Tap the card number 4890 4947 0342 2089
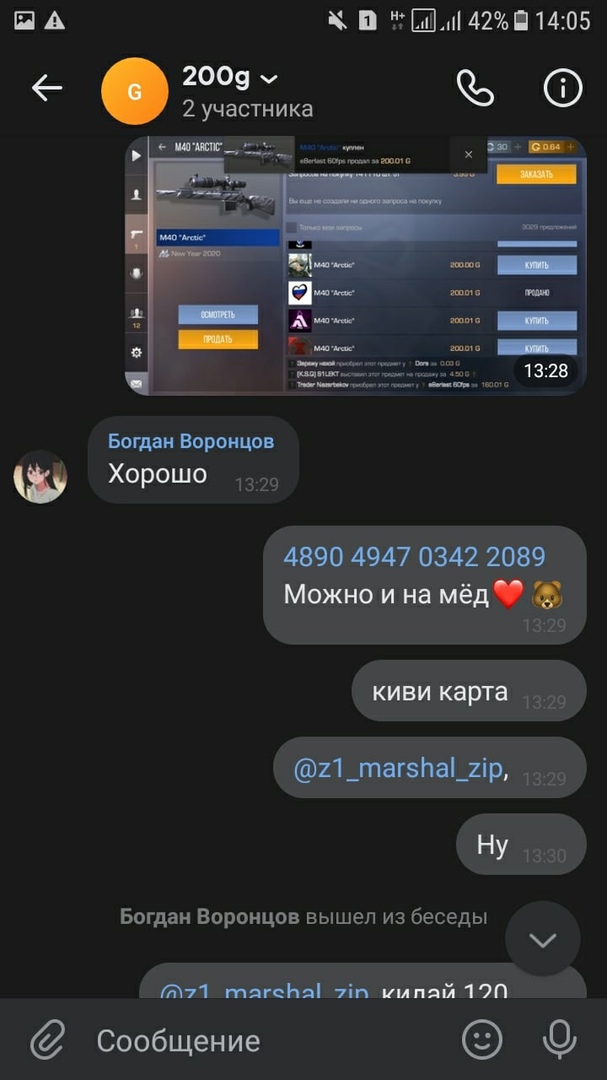Viewport: 607px width, 1080px height. point(414,557)
